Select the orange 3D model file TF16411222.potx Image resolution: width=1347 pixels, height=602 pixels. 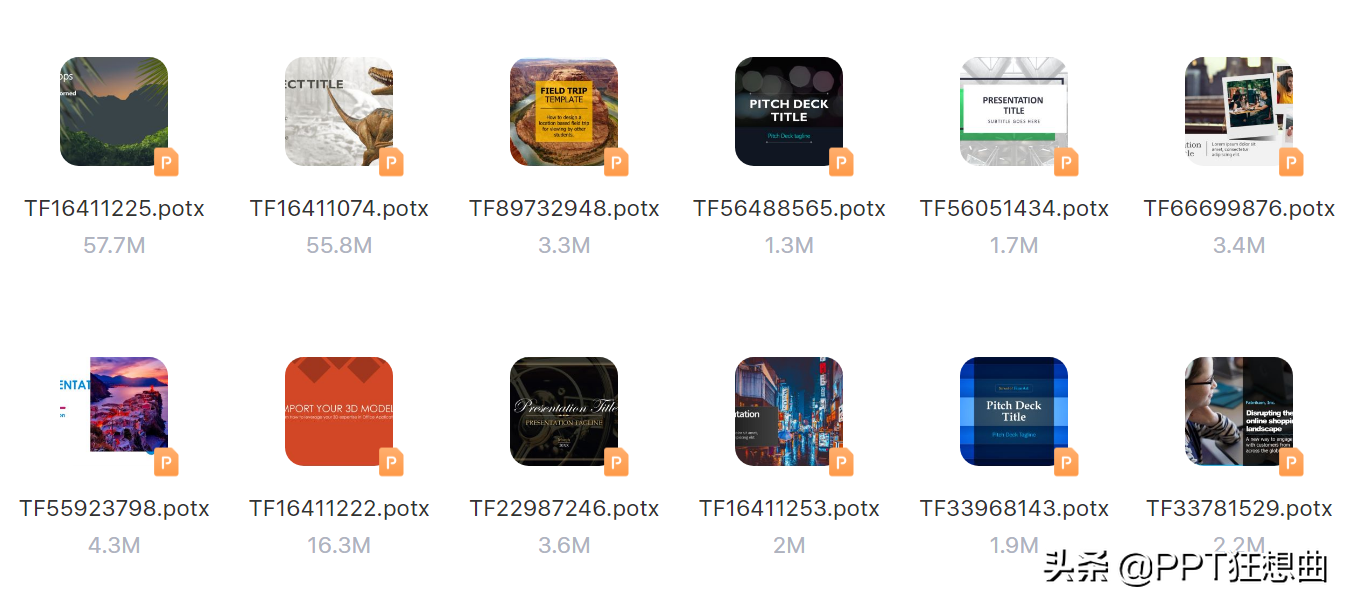coord(339,412)
